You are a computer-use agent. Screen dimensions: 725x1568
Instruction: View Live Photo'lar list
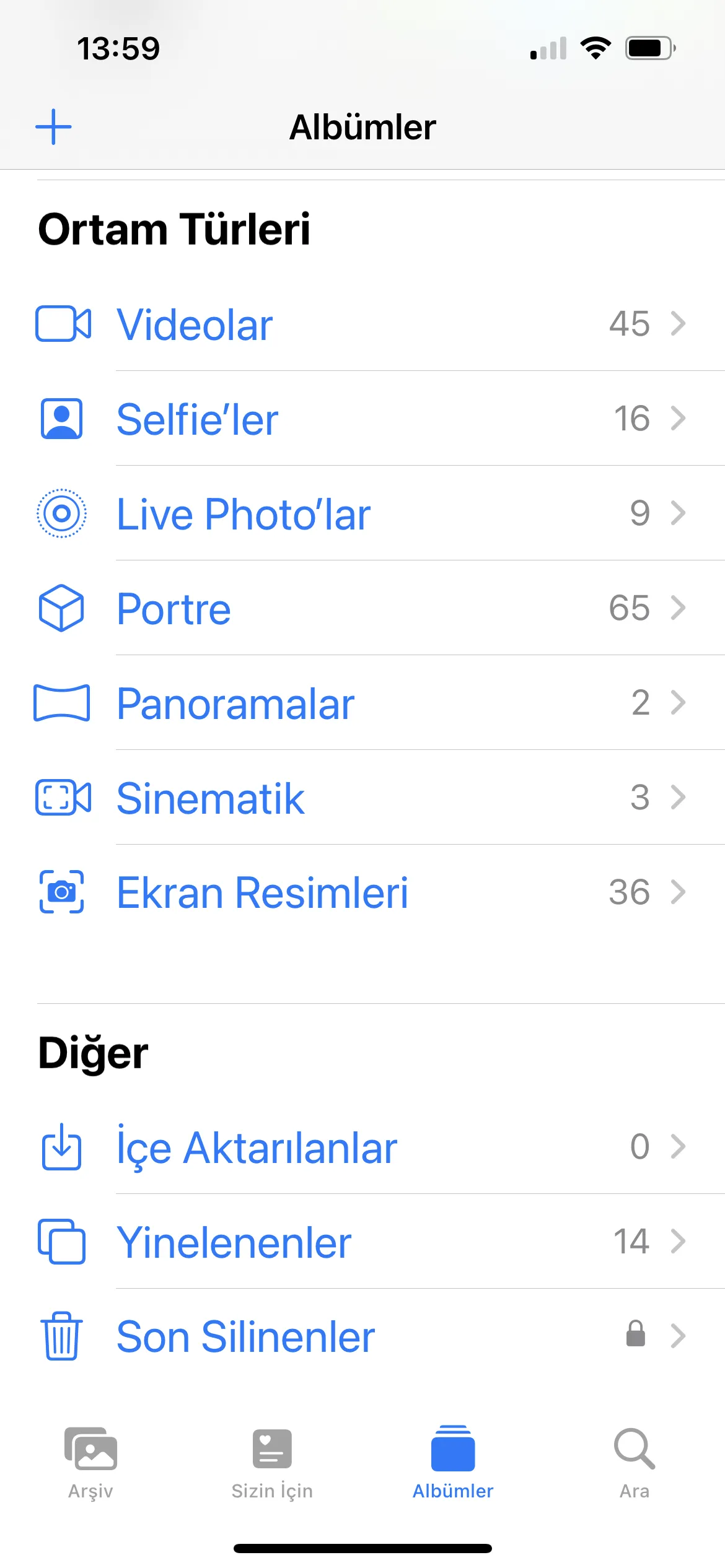[243, 514]
